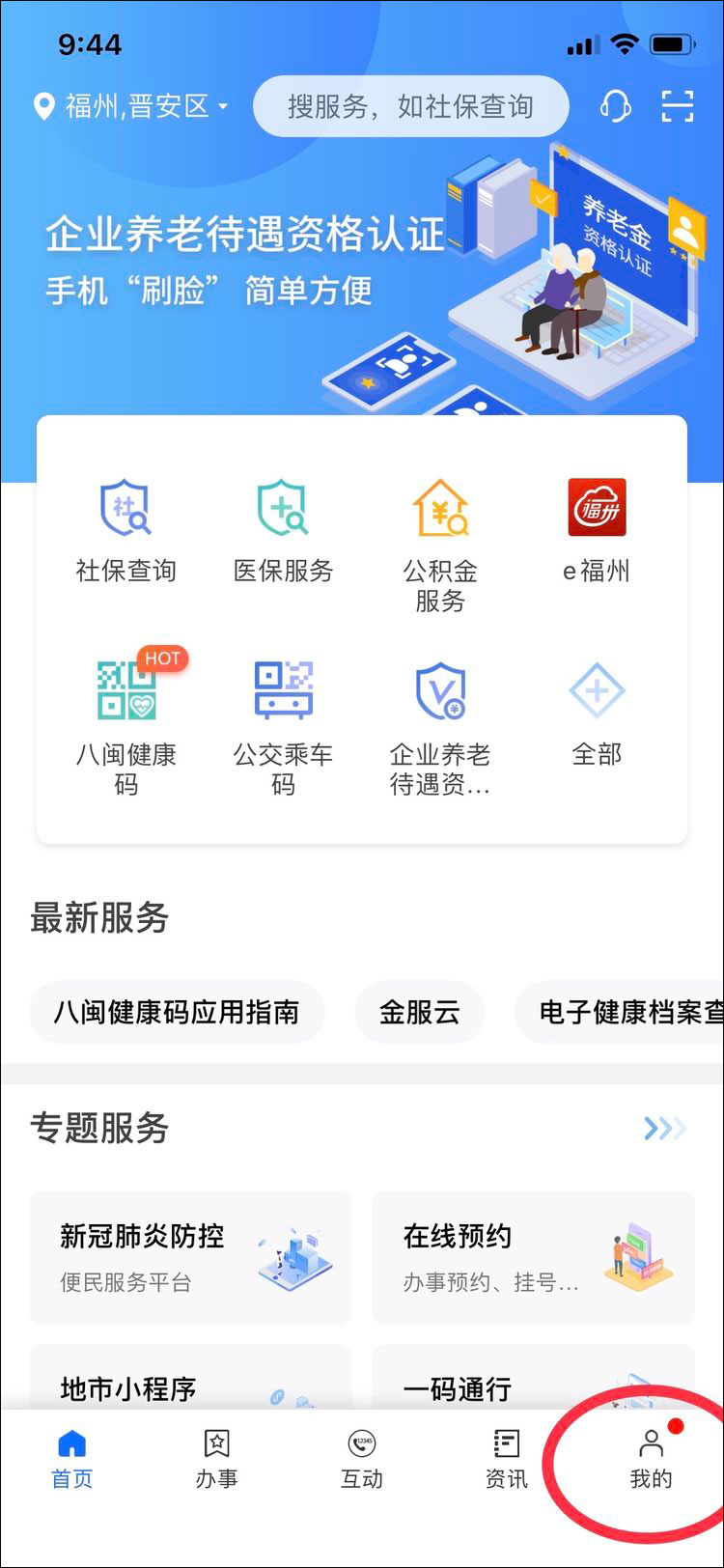Image resolution: width=724 pixels, height=1568 pixels.
Task: Open customer service with the headset icon
Action: coord(615,107)
